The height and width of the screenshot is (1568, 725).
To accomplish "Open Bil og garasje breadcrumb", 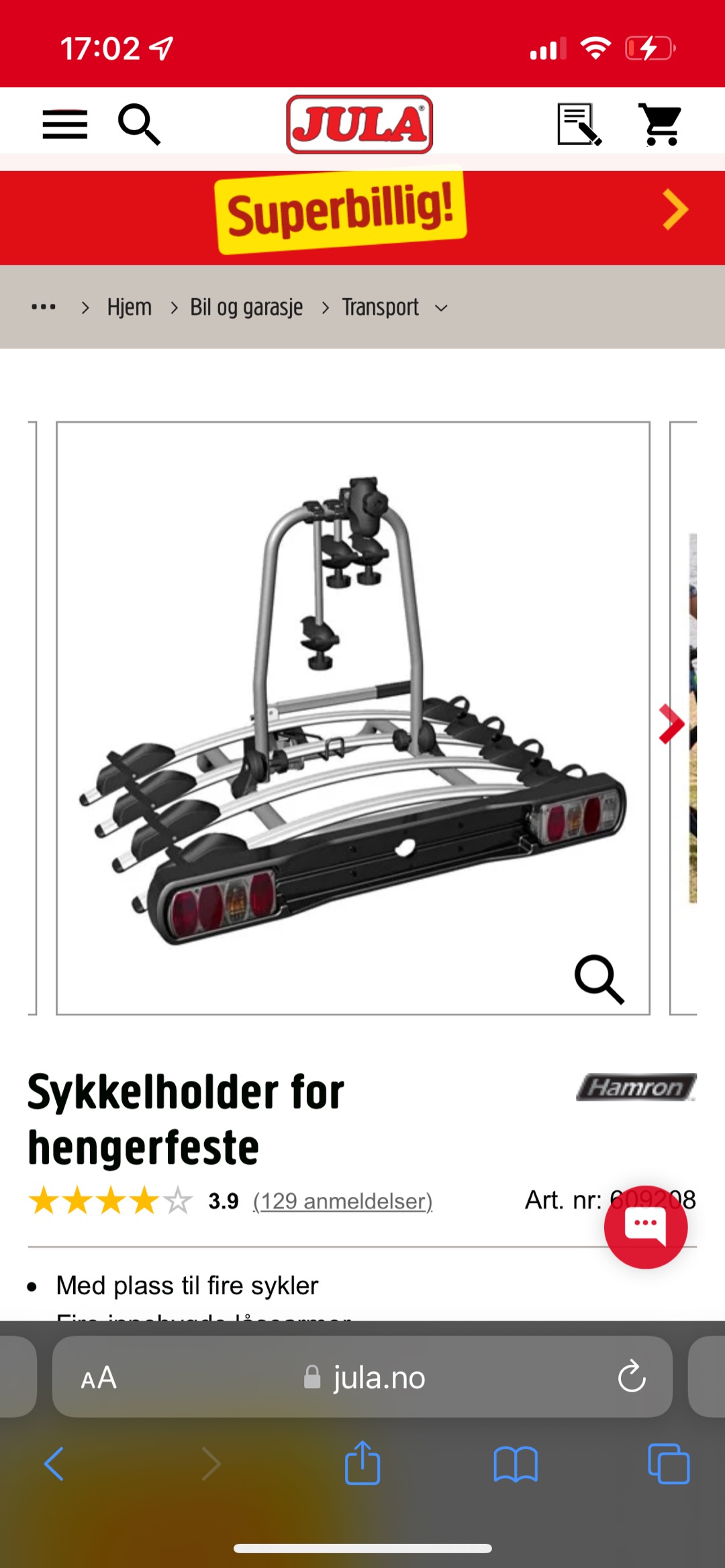I will coord(246,307).
